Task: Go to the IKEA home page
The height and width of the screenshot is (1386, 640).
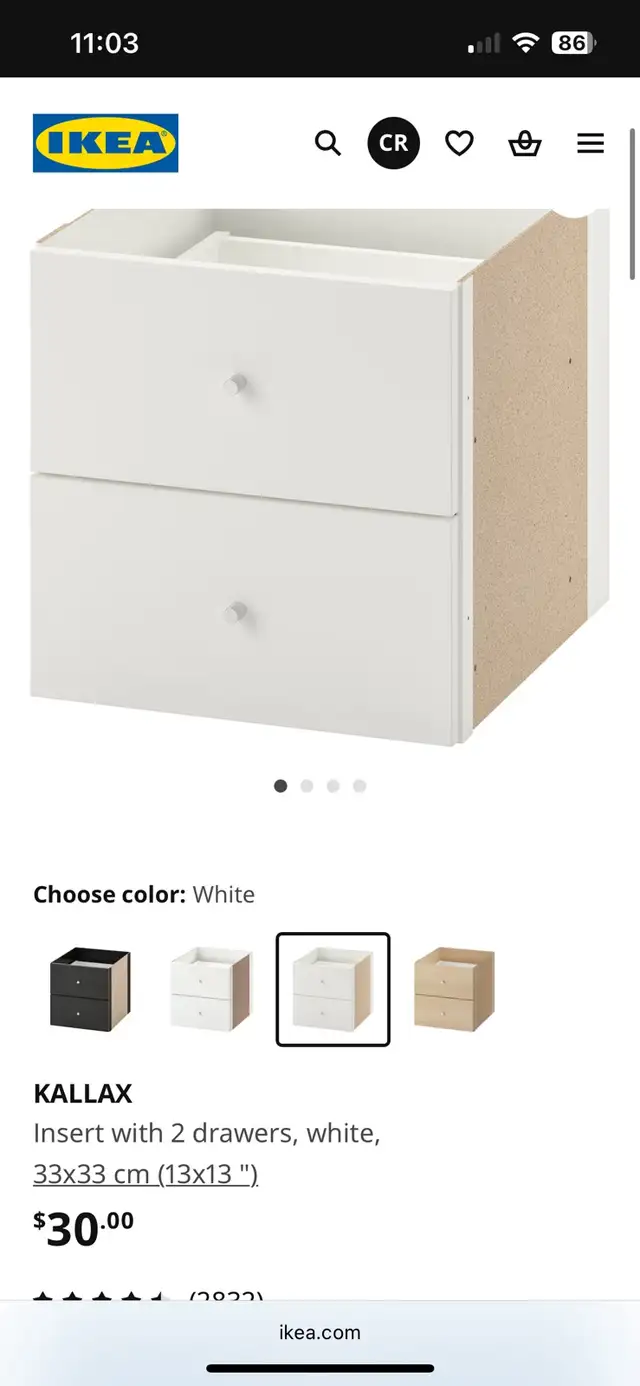Action: (x=105, y=143)
